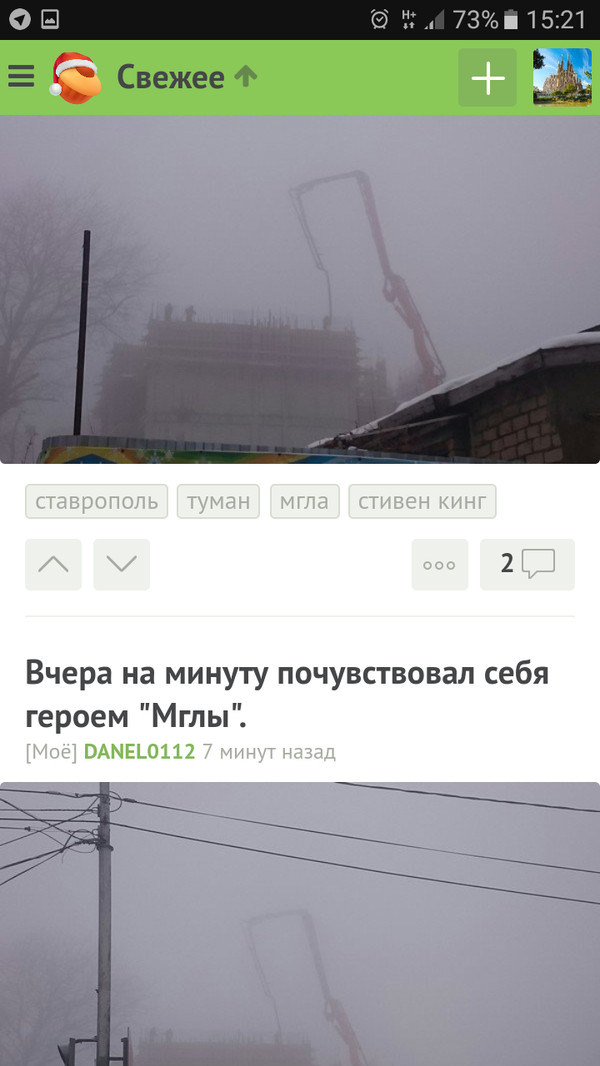The width and height of the screenshot is (600, 1066).
Task: Select the стивен кинг tag
Action: 422,501
